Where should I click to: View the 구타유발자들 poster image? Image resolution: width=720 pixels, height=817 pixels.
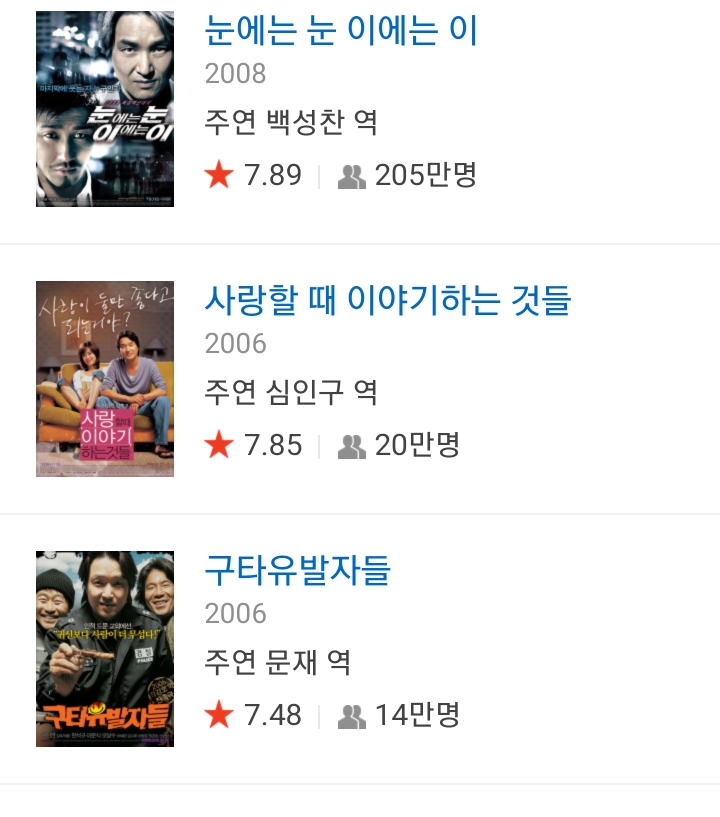click(105, 649)
